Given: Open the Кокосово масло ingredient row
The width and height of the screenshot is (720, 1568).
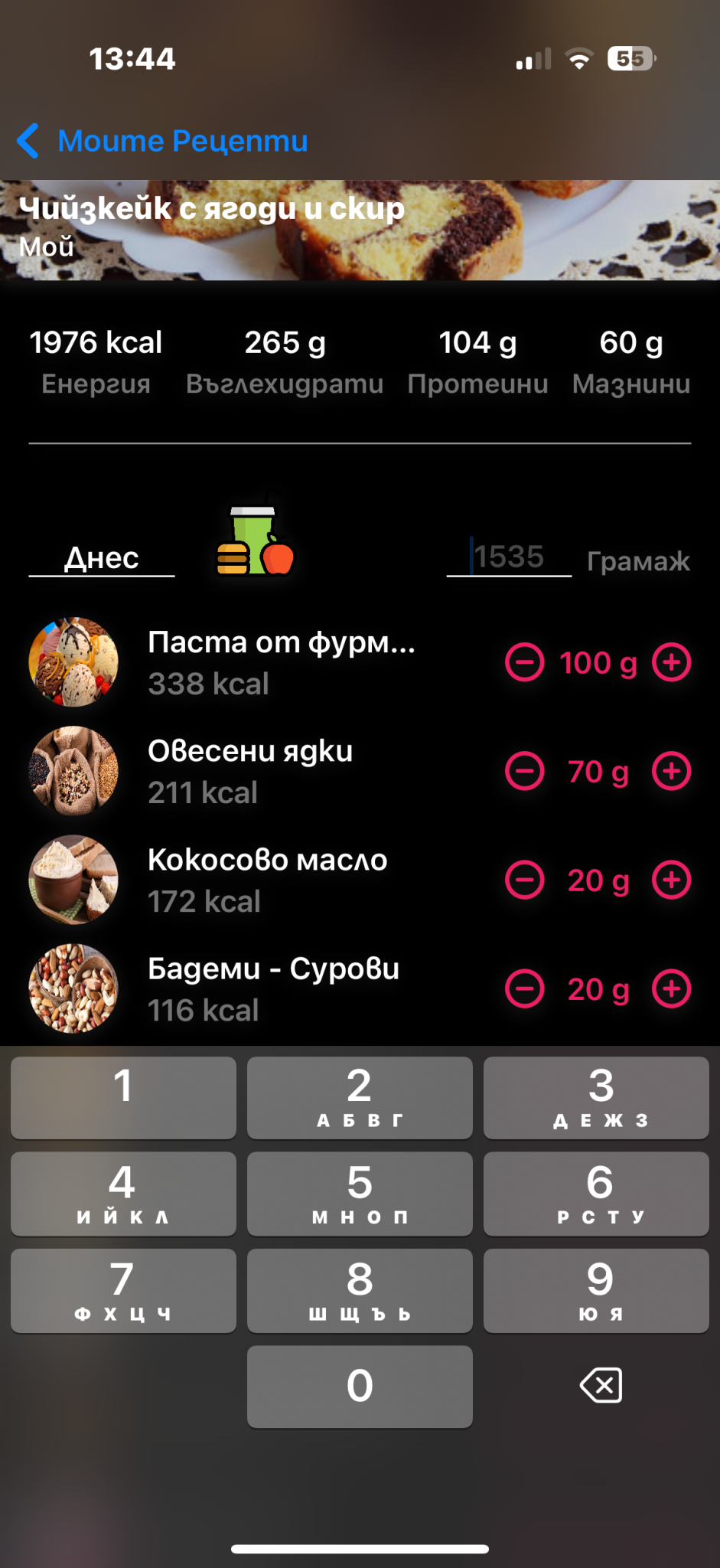Looking at the screenshot, I should pyautogui.click(x=267, y=879).
